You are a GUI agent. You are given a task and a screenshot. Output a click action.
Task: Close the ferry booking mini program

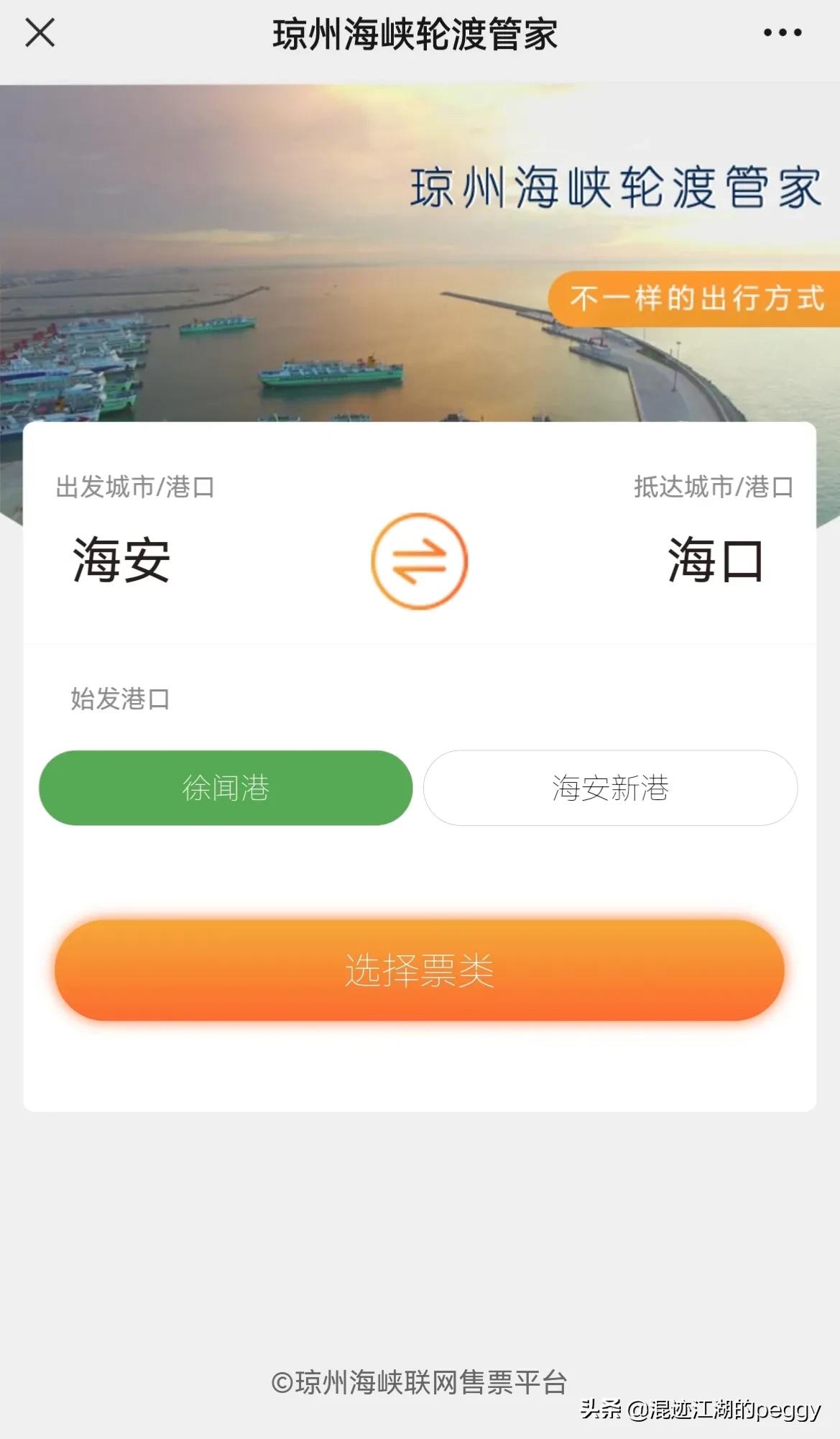click(41, 32)
